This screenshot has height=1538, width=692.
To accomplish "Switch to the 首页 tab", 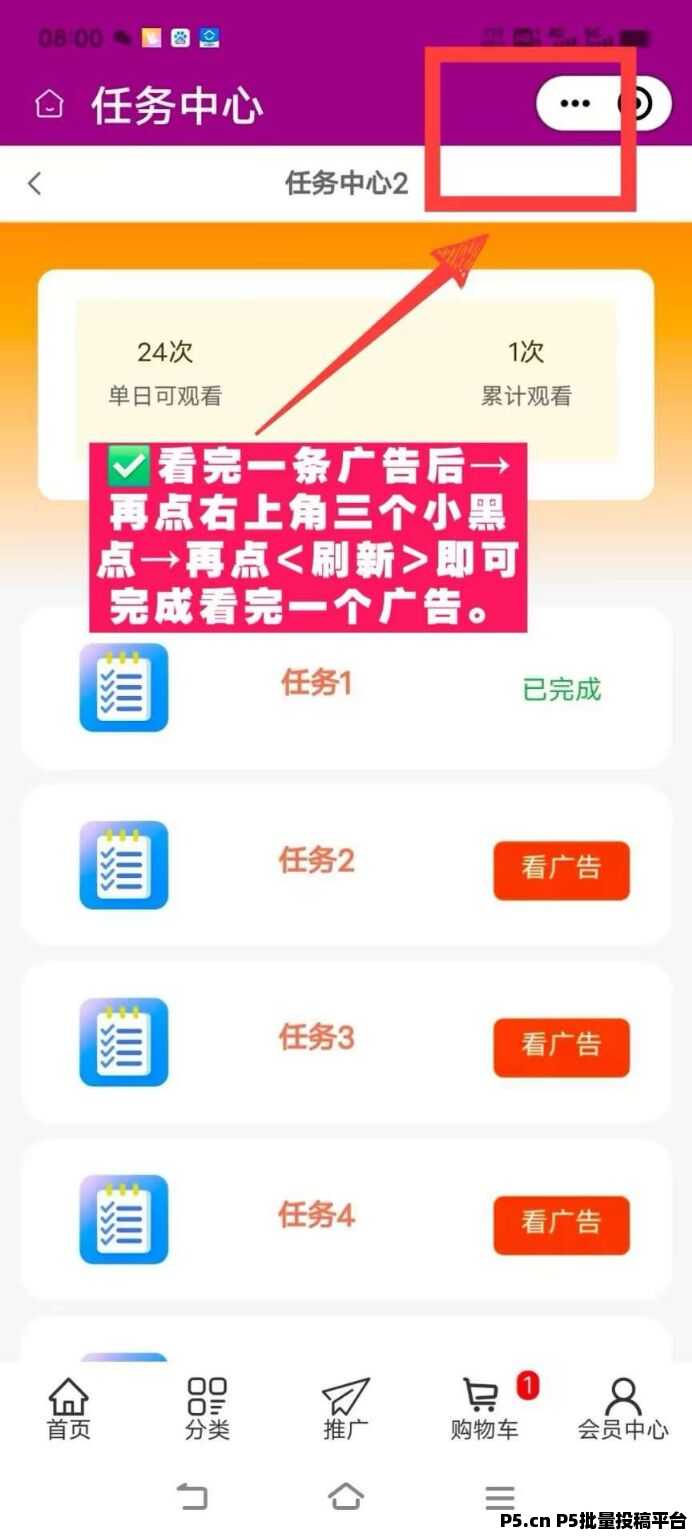I will (x=69, y=1409).
